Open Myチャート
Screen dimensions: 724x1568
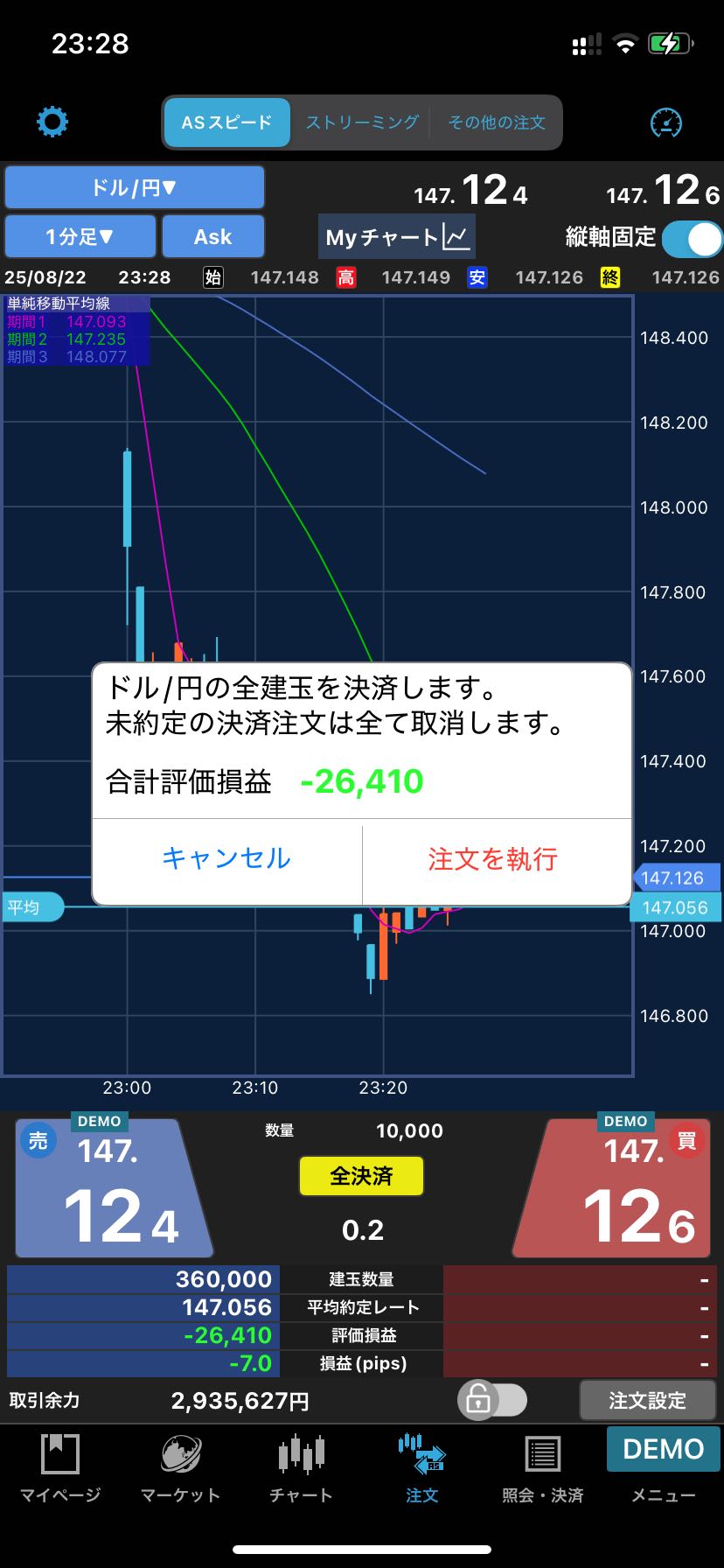397,236
